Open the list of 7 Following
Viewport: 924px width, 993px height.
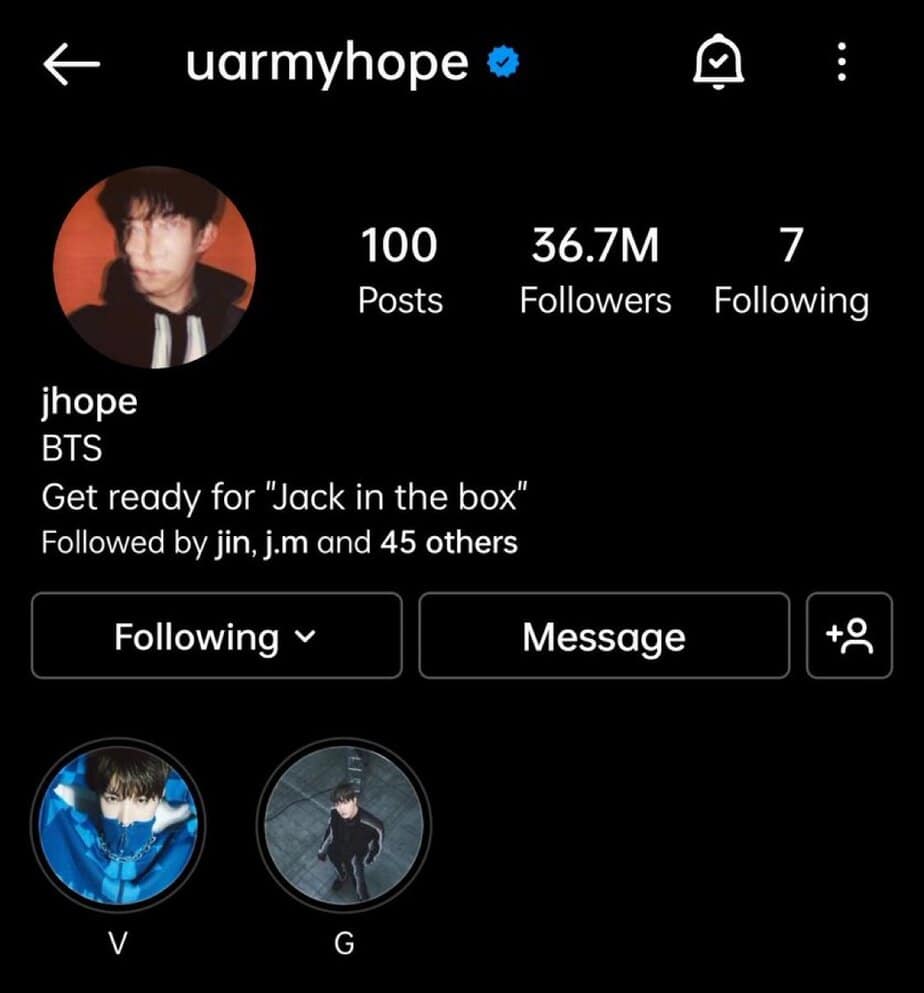pos(791,270)
